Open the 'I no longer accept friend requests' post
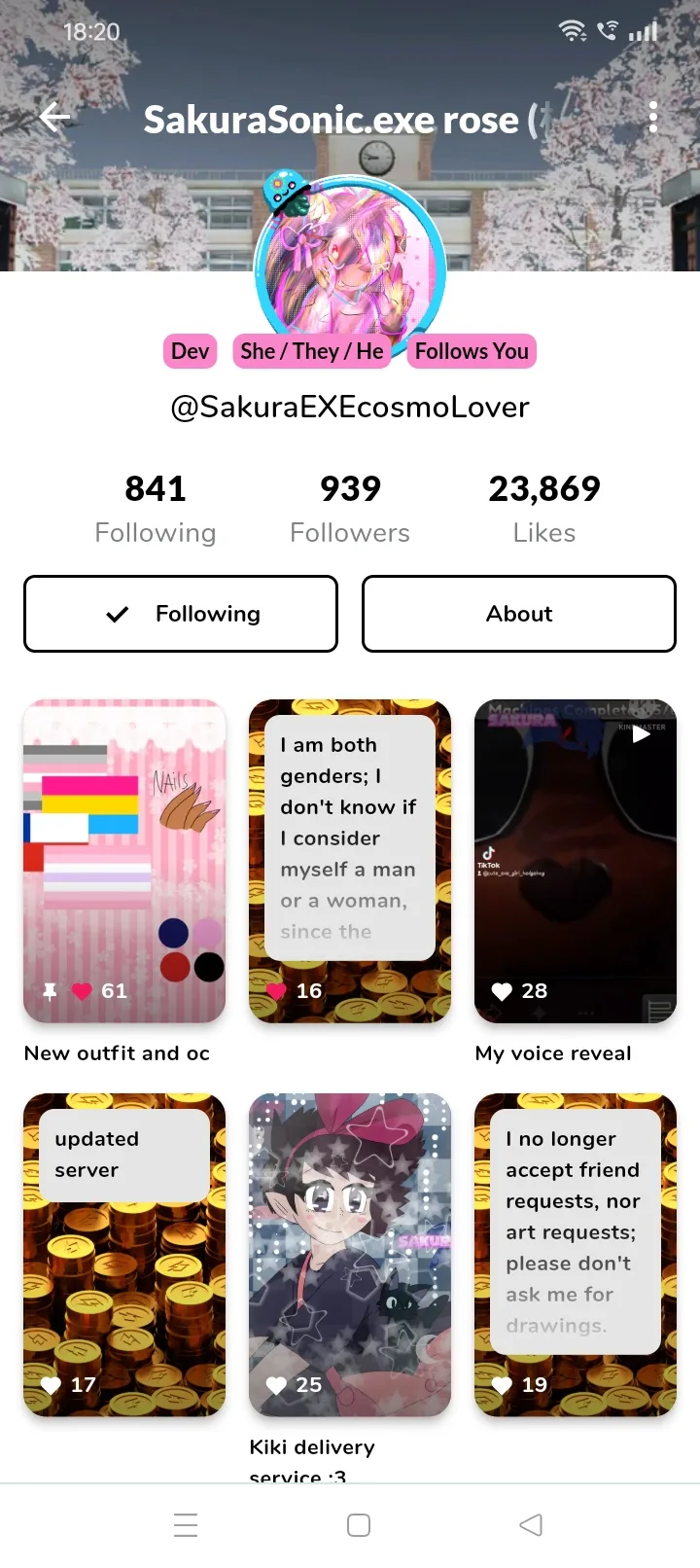 (x=576, y=1255)
